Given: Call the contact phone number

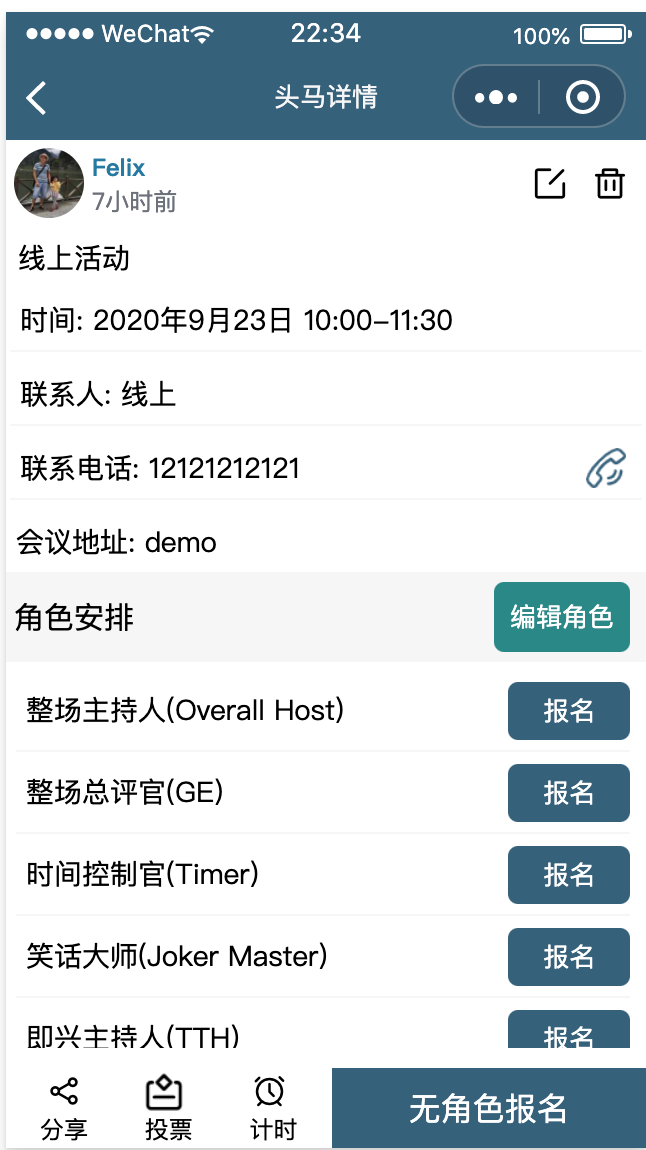Looking at the screenshot, I should pyautogui.click(x=605, y=468).
